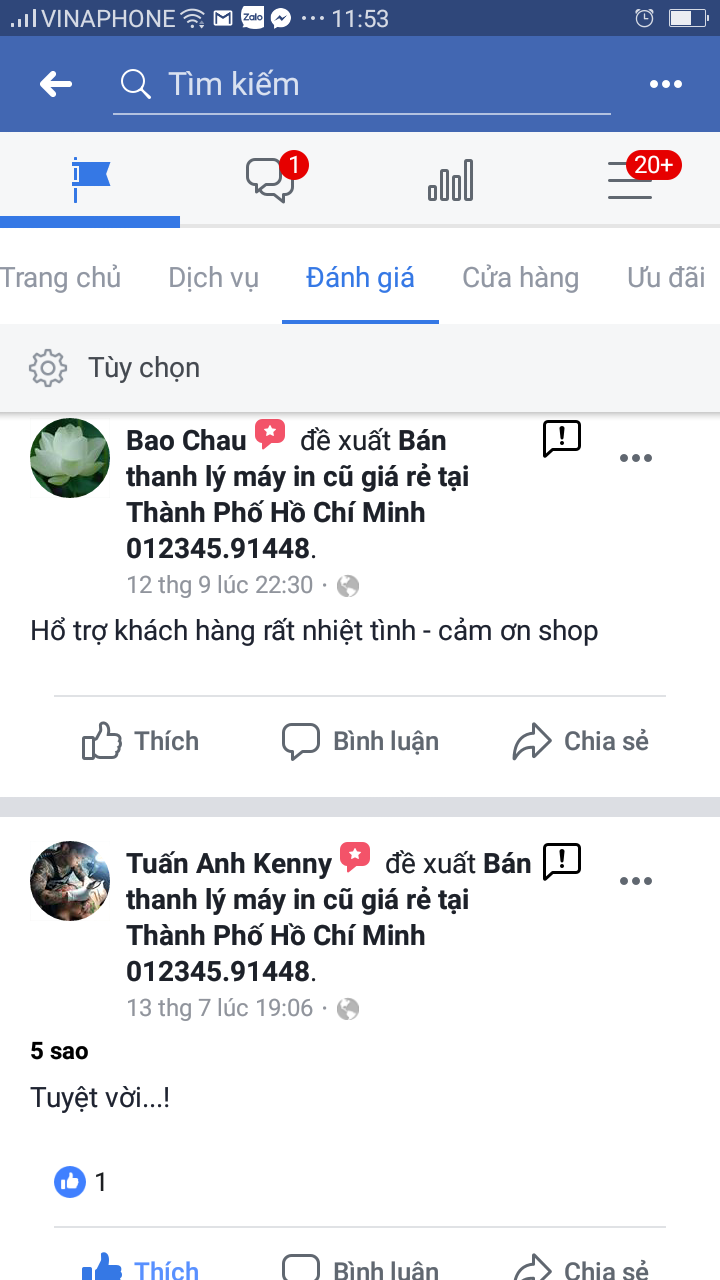Switch to the page flag tab
Screen dimensions: 720x1280
coord(90,180)
